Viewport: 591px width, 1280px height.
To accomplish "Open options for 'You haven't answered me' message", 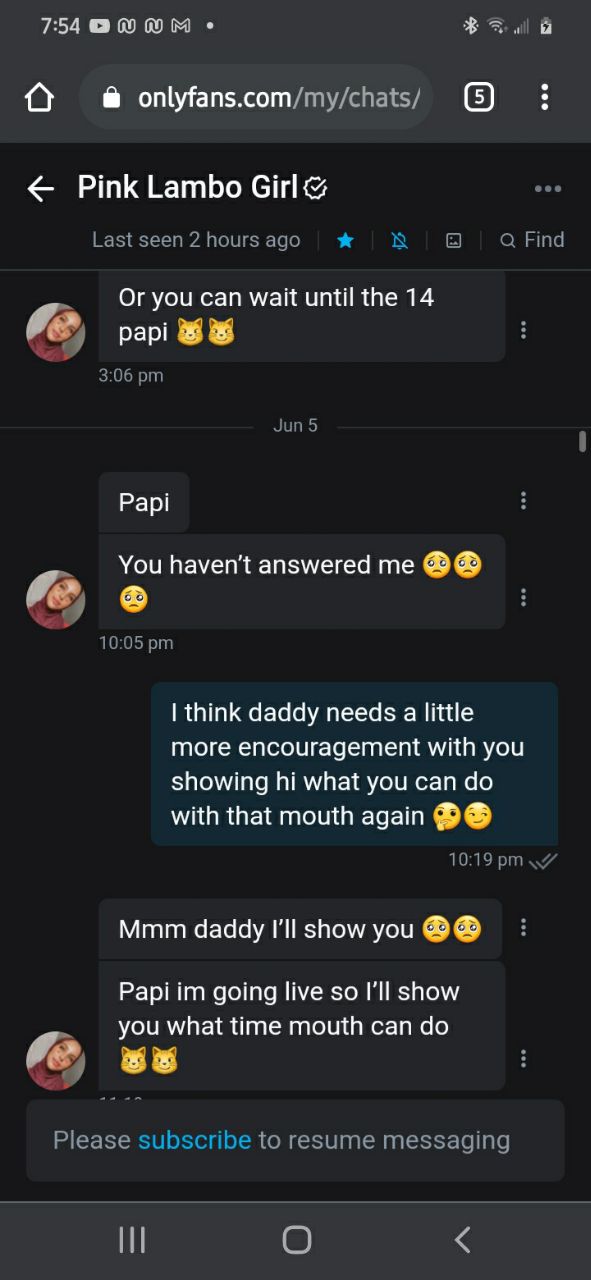I will (523, 597).
